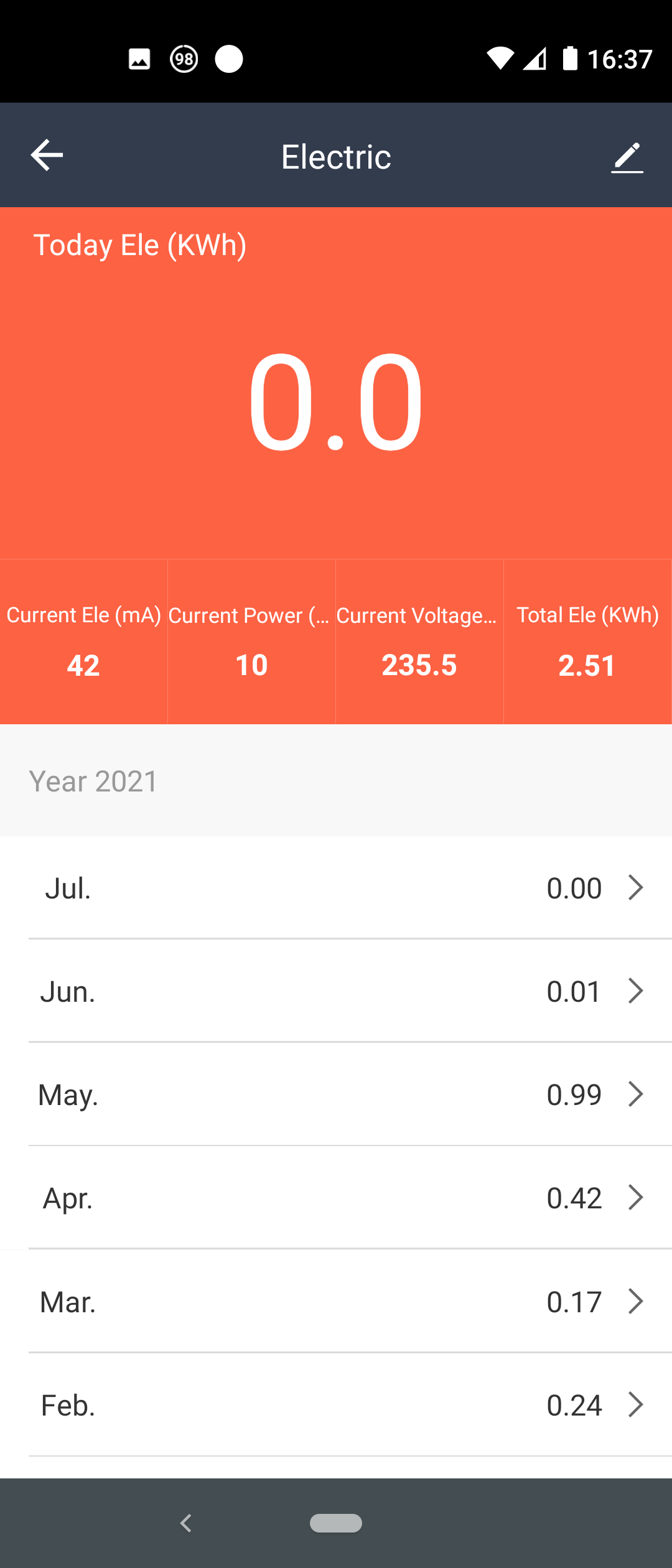This screenshot has width=672, height=1568.
Task: Select the March usage row
Action: tap(336, 1301)
